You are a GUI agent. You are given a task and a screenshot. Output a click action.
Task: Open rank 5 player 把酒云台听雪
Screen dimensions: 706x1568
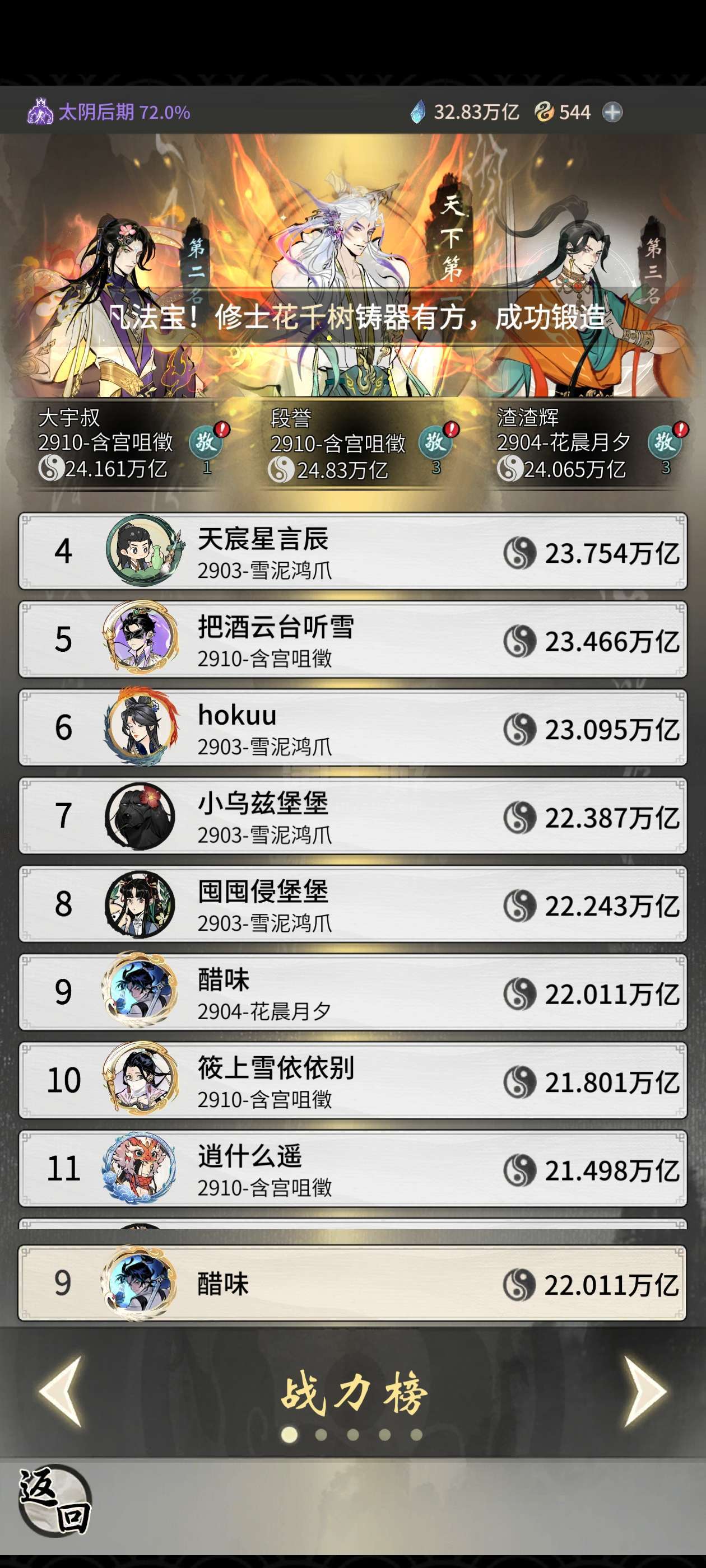[x=352, y=640]
